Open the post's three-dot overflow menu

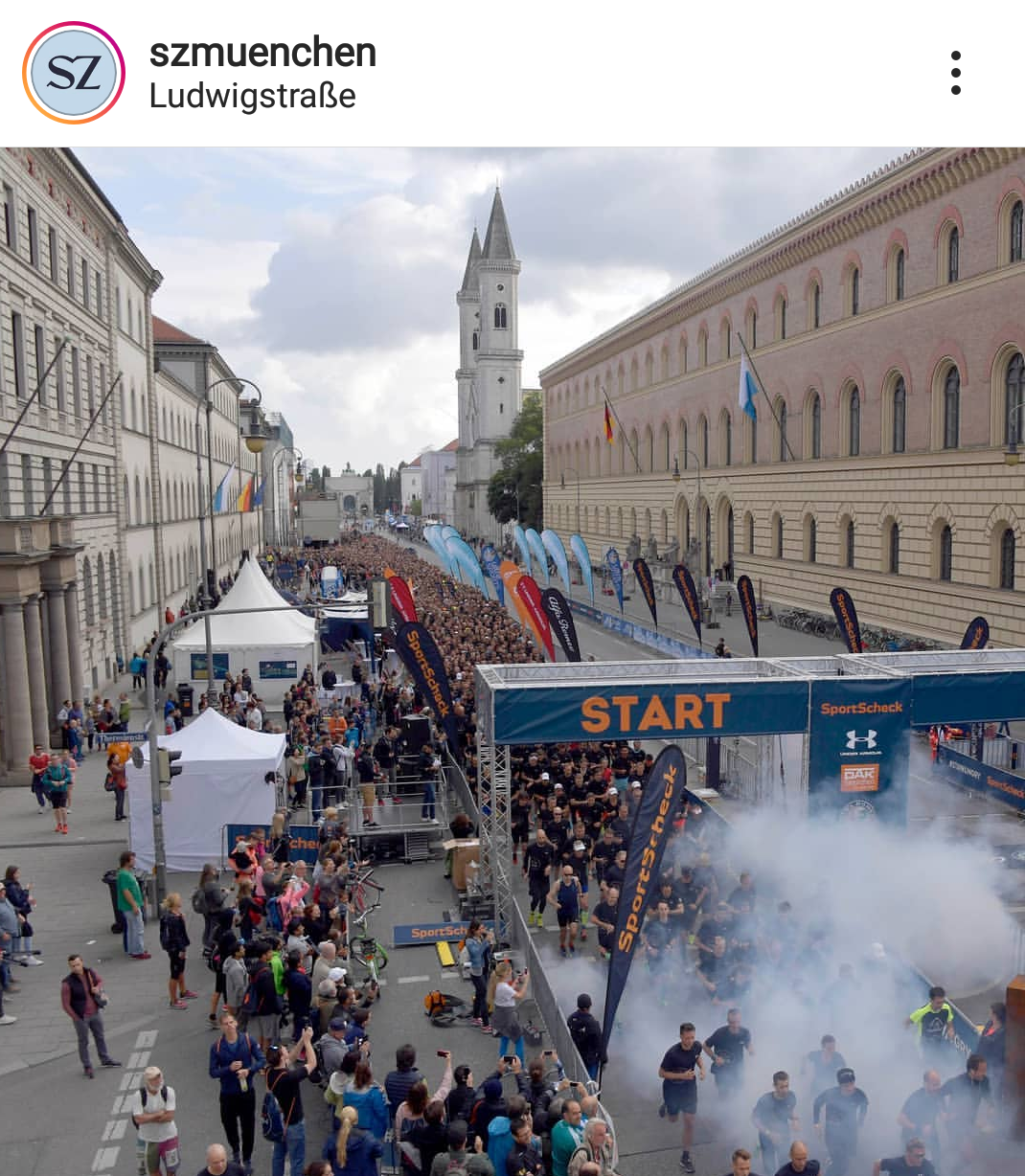[955, 73]
